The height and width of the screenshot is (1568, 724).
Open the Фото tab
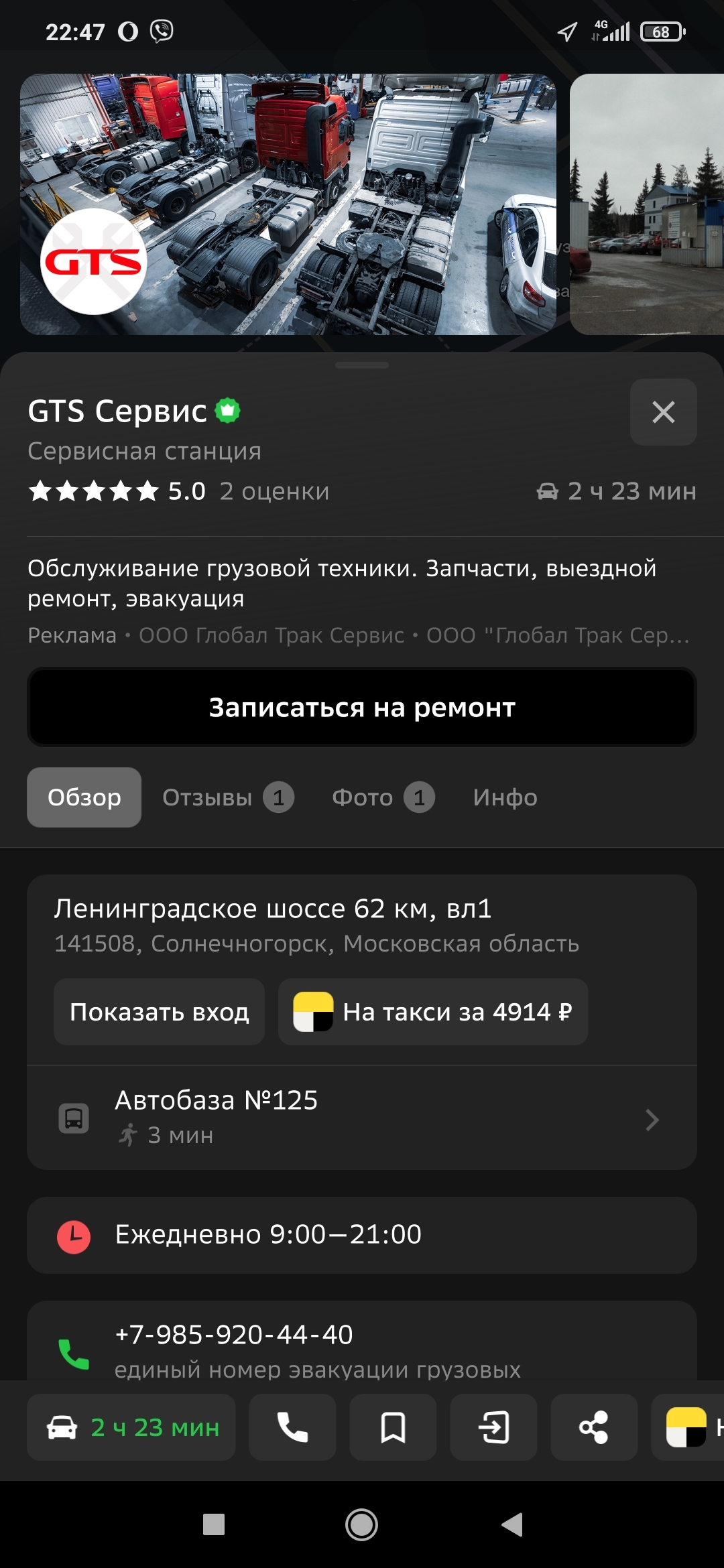pyautogui.click(x=383, y=797)
